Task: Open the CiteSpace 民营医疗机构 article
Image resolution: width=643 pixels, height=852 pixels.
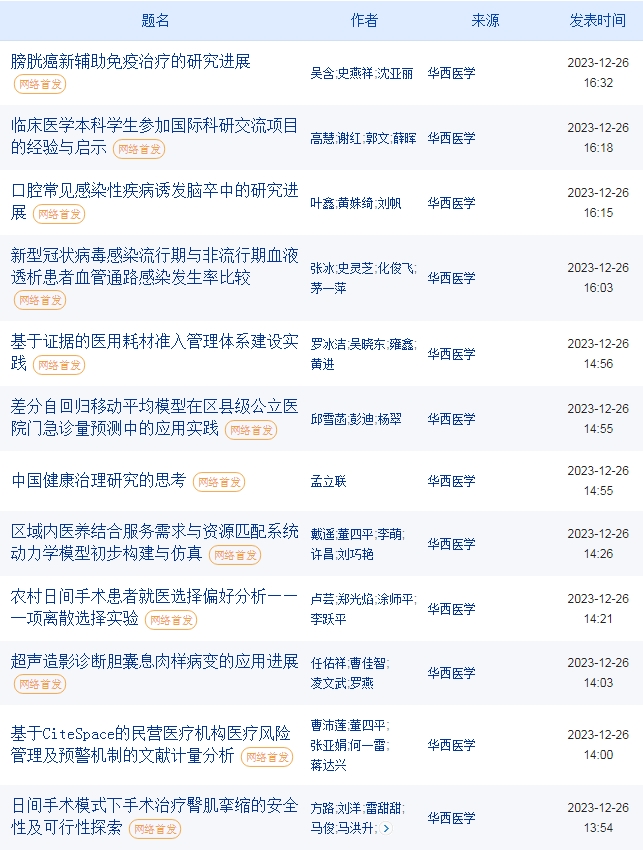Action: pyautogui.click(x=150, y=734)
